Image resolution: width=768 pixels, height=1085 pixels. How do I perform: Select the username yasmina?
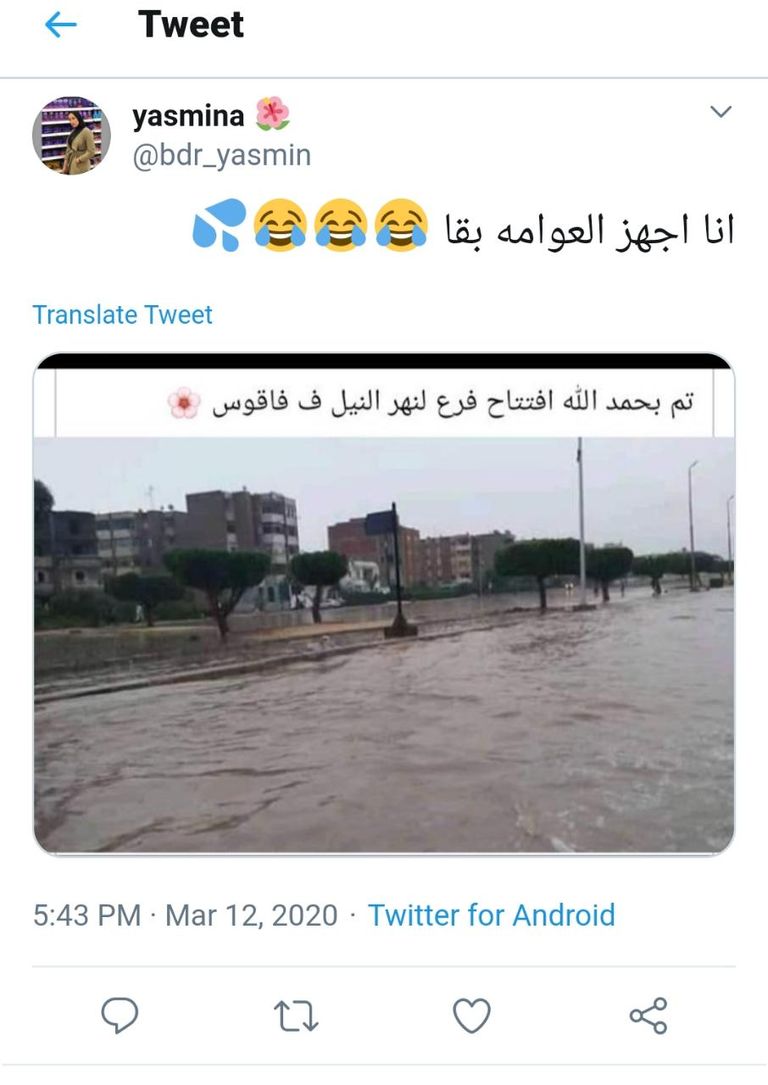pos(188,114)
